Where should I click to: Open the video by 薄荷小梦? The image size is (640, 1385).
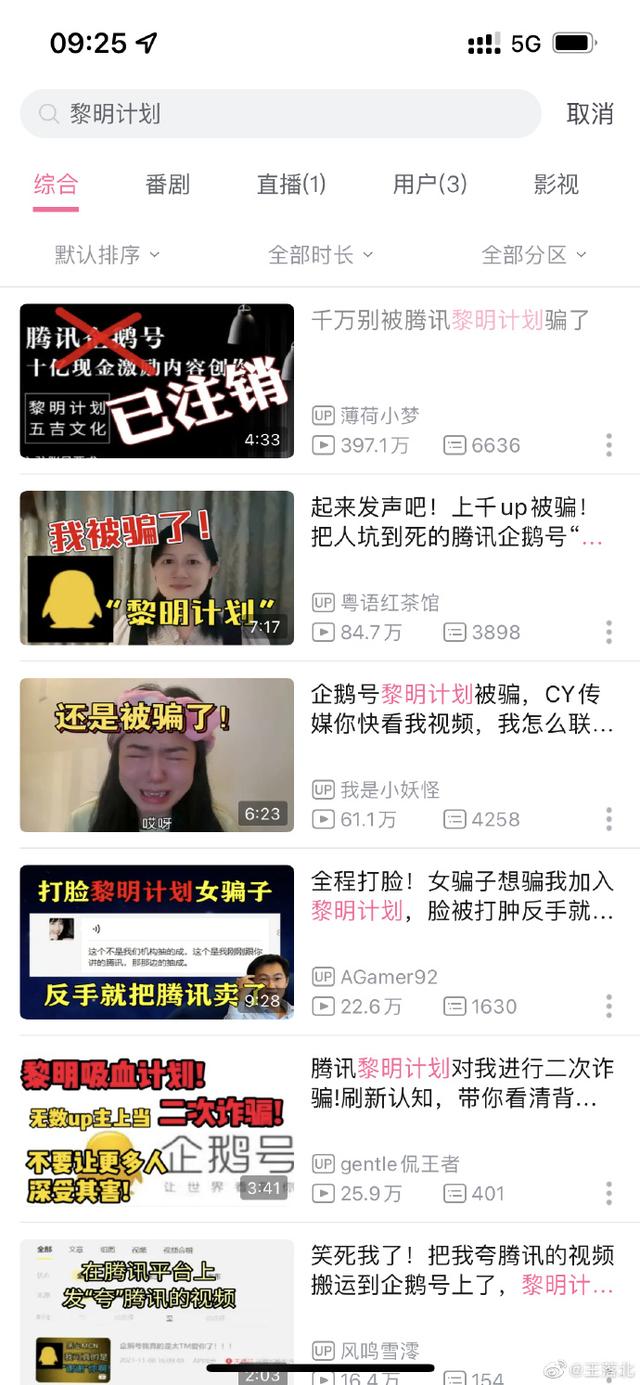pos(157,381)
